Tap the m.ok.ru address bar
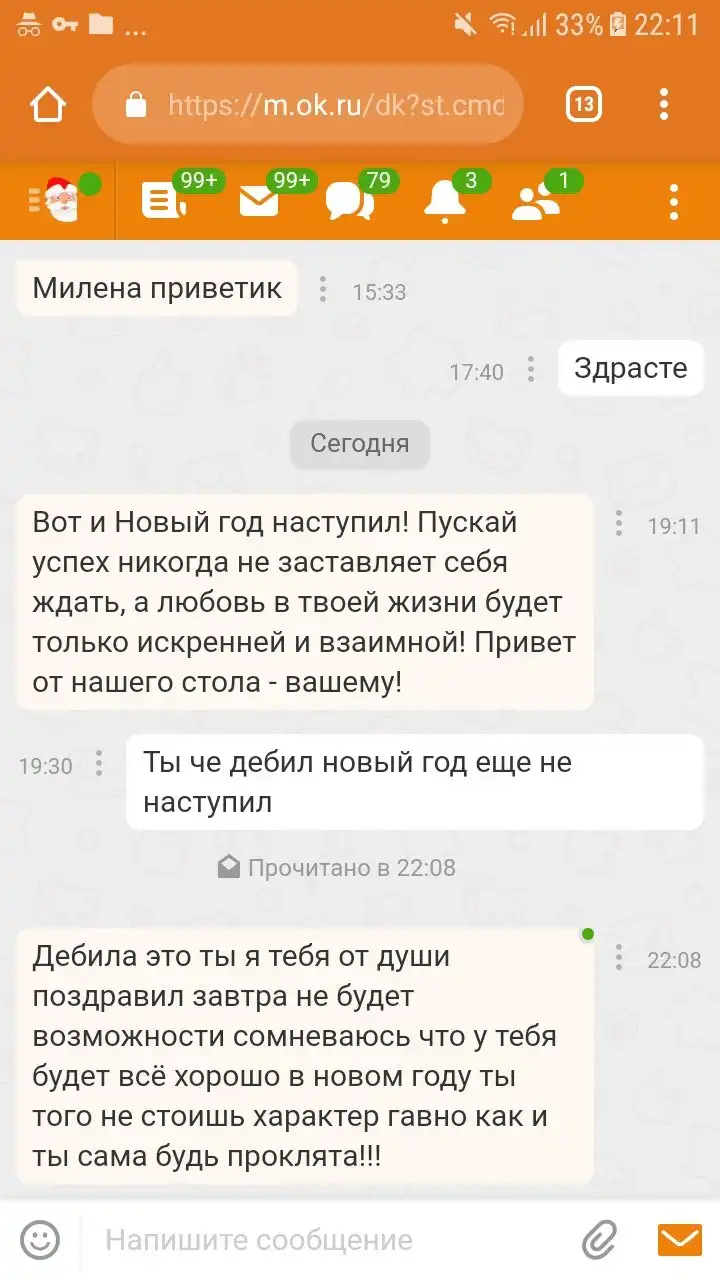This screenshot has width=720, height=1280. point(308,104)
